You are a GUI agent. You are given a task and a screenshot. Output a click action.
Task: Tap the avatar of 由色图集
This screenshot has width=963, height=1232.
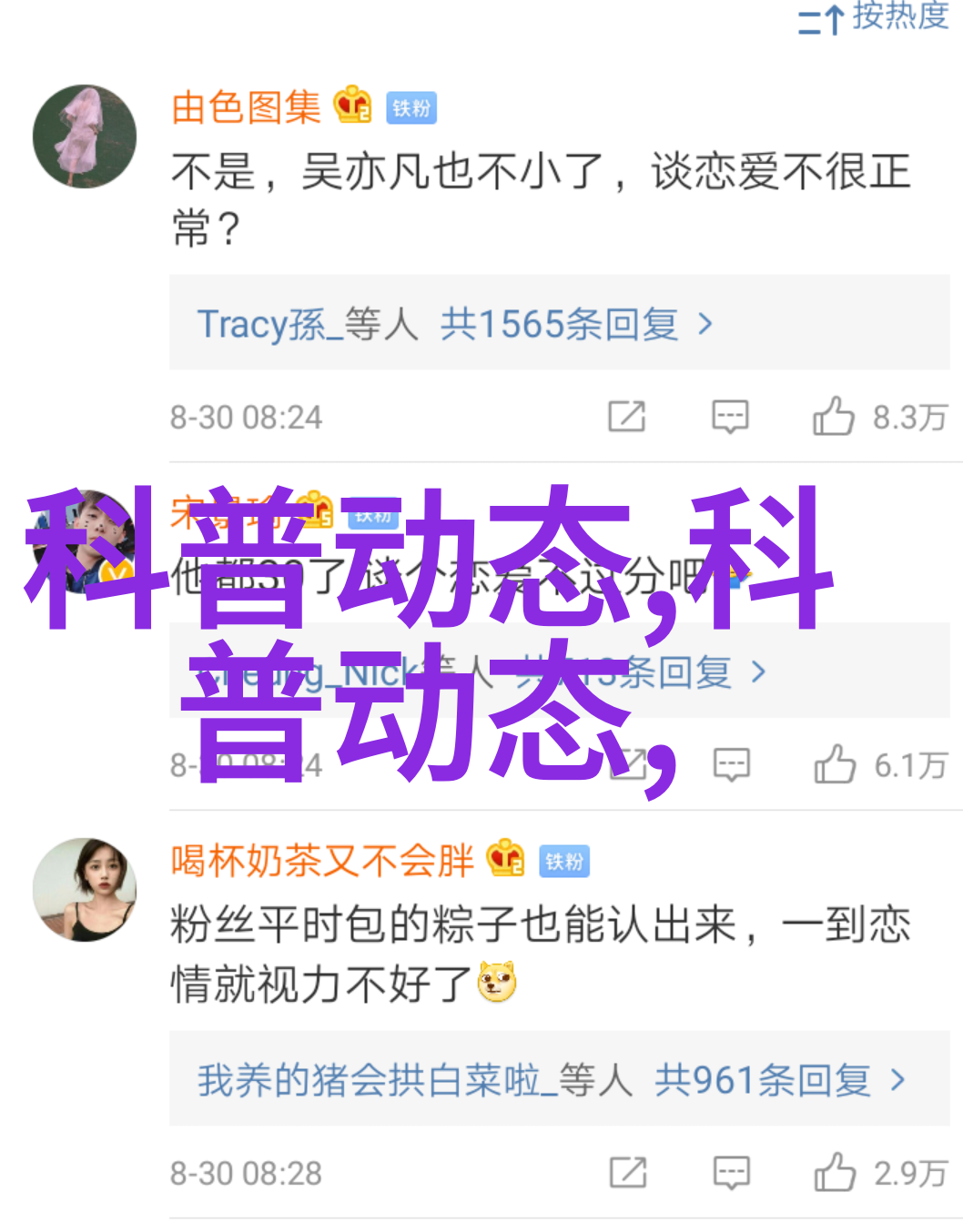point(85,136)
